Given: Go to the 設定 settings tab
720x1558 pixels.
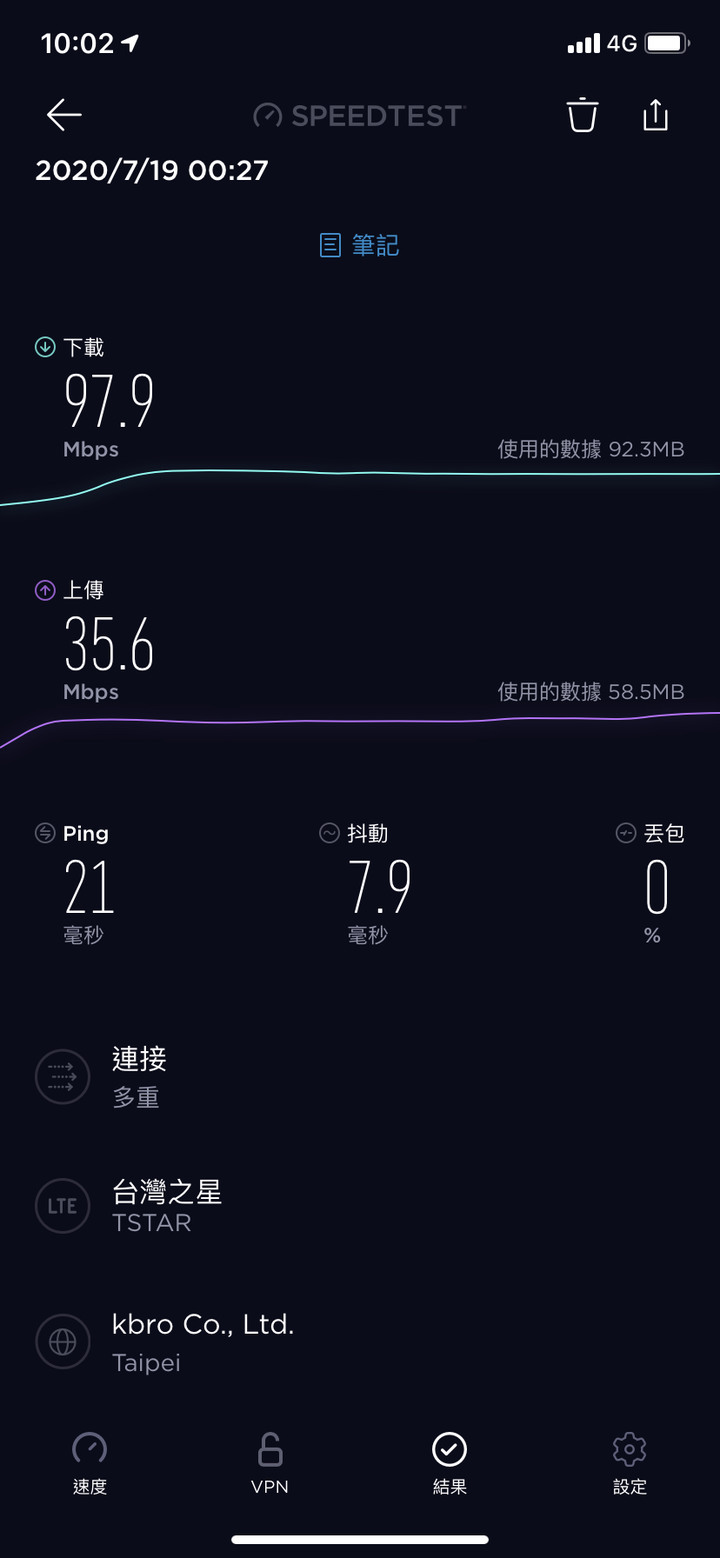Looking at the screenshot, I should 630,1463.
